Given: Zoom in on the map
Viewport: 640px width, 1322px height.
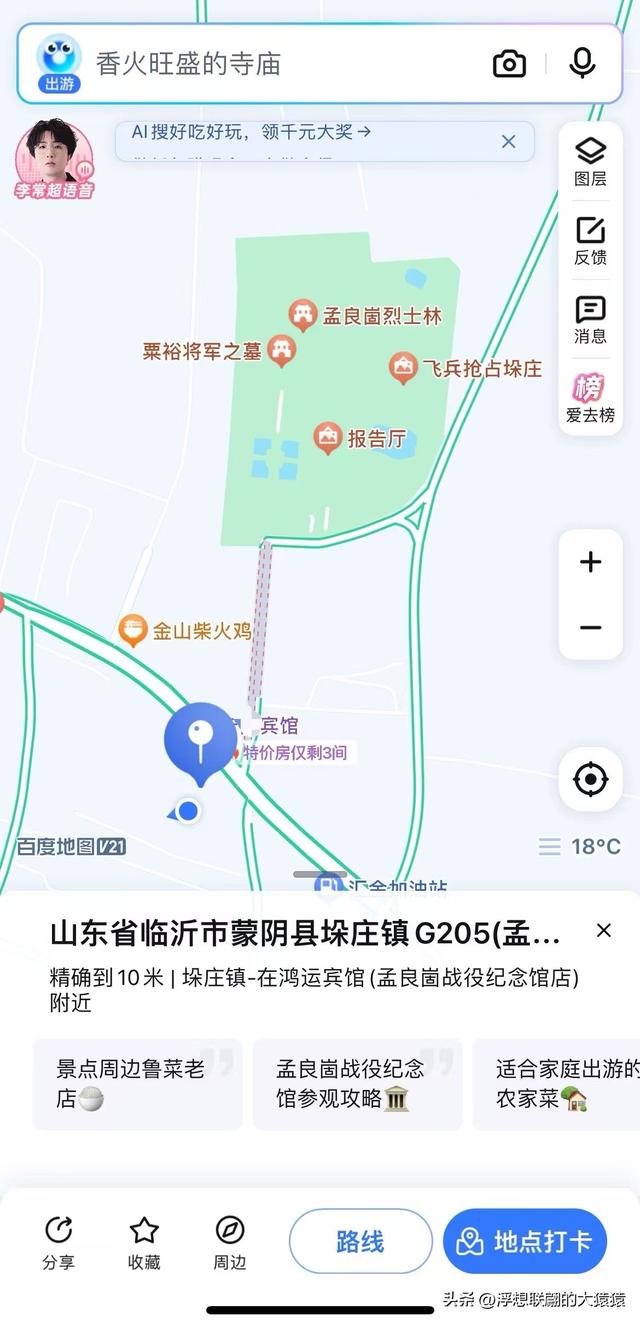Looking at the screenshot, I should 590,562.
